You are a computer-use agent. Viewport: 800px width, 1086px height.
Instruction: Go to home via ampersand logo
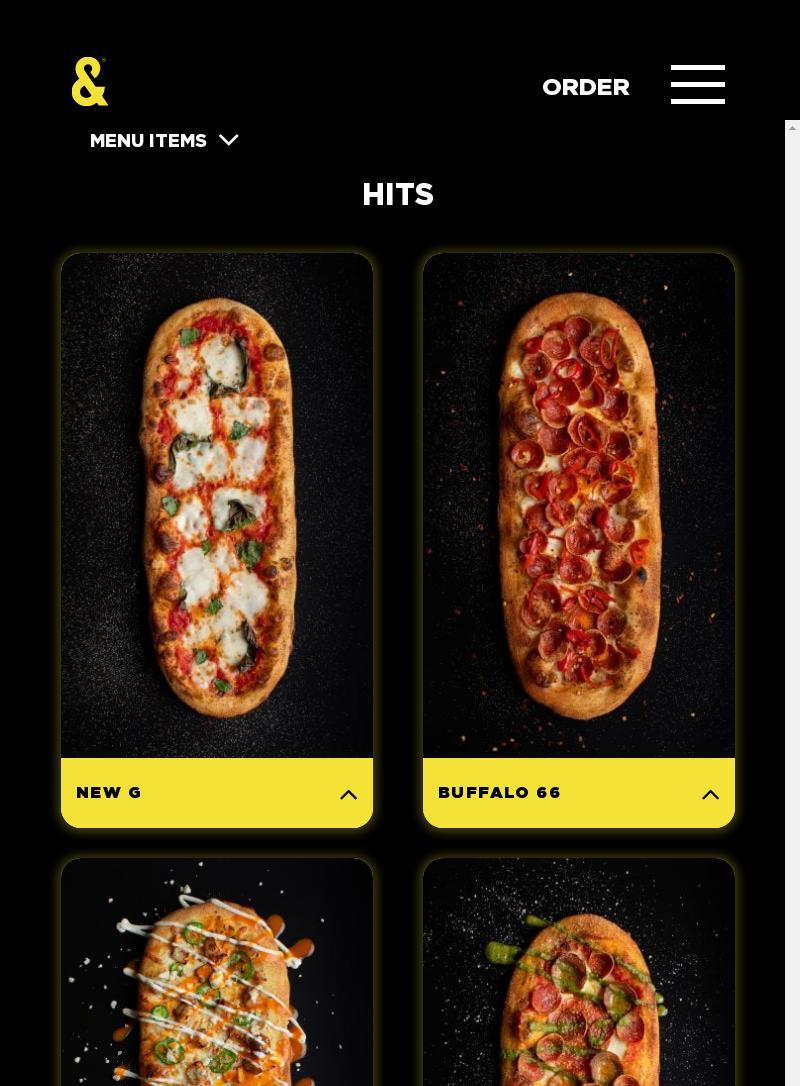[89, 82]
